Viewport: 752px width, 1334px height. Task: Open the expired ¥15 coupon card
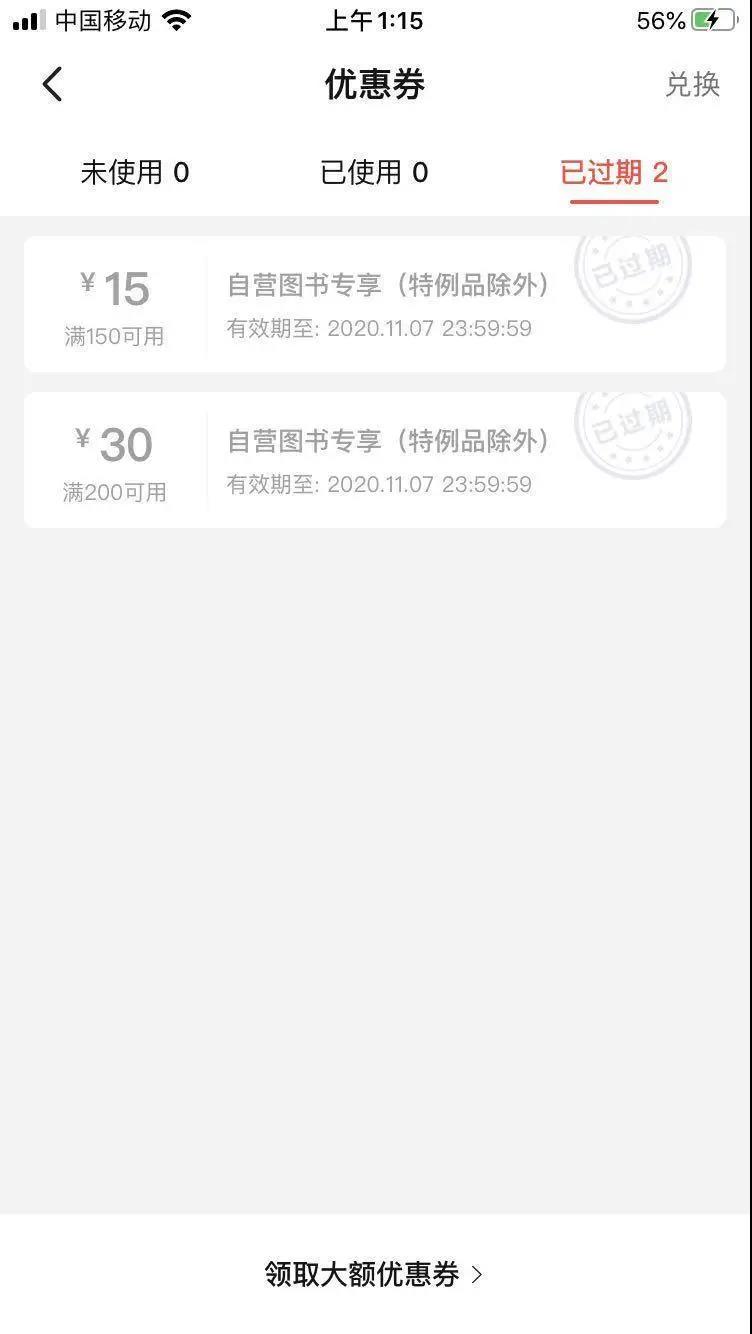[375, 305]
